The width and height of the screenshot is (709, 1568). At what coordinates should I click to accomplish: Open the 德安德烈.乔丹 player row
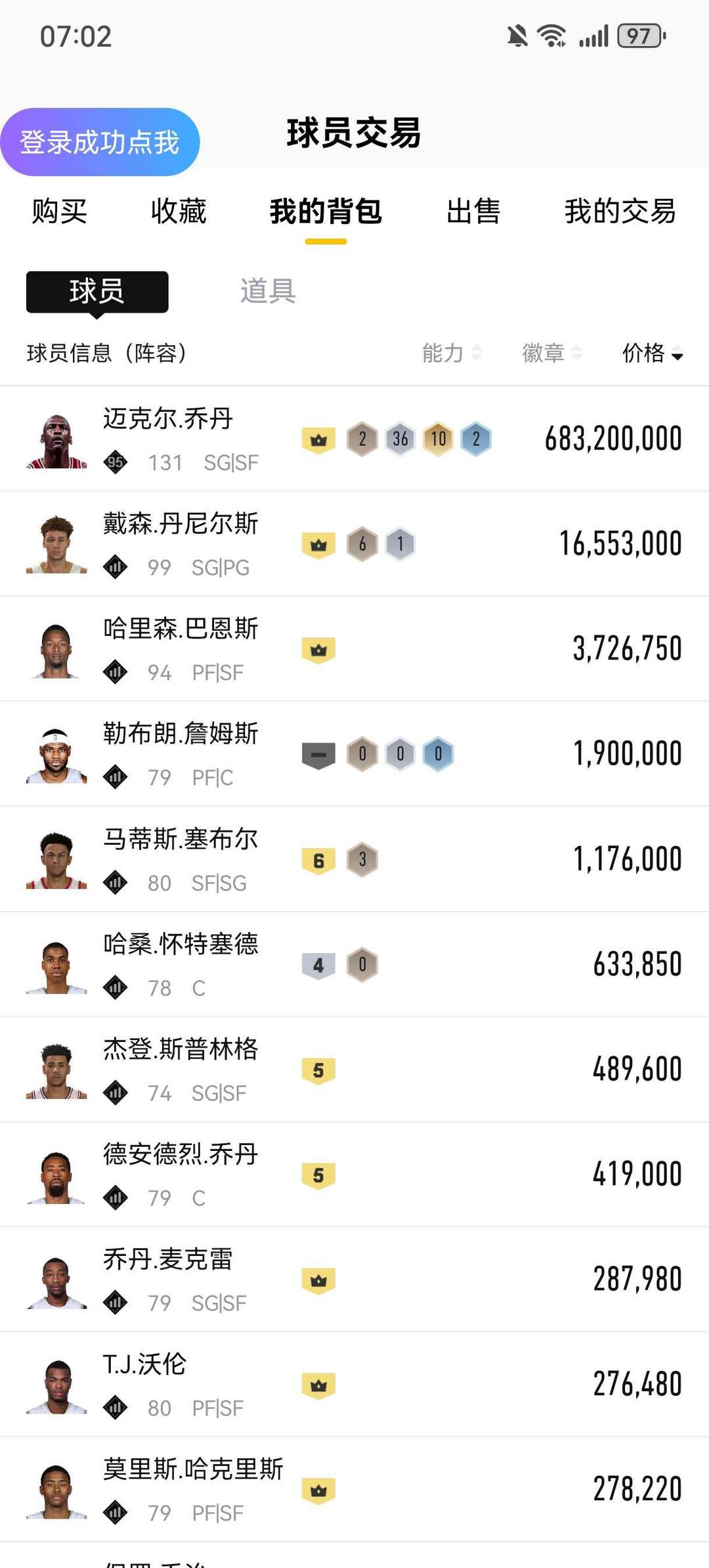click(354, 1175)
